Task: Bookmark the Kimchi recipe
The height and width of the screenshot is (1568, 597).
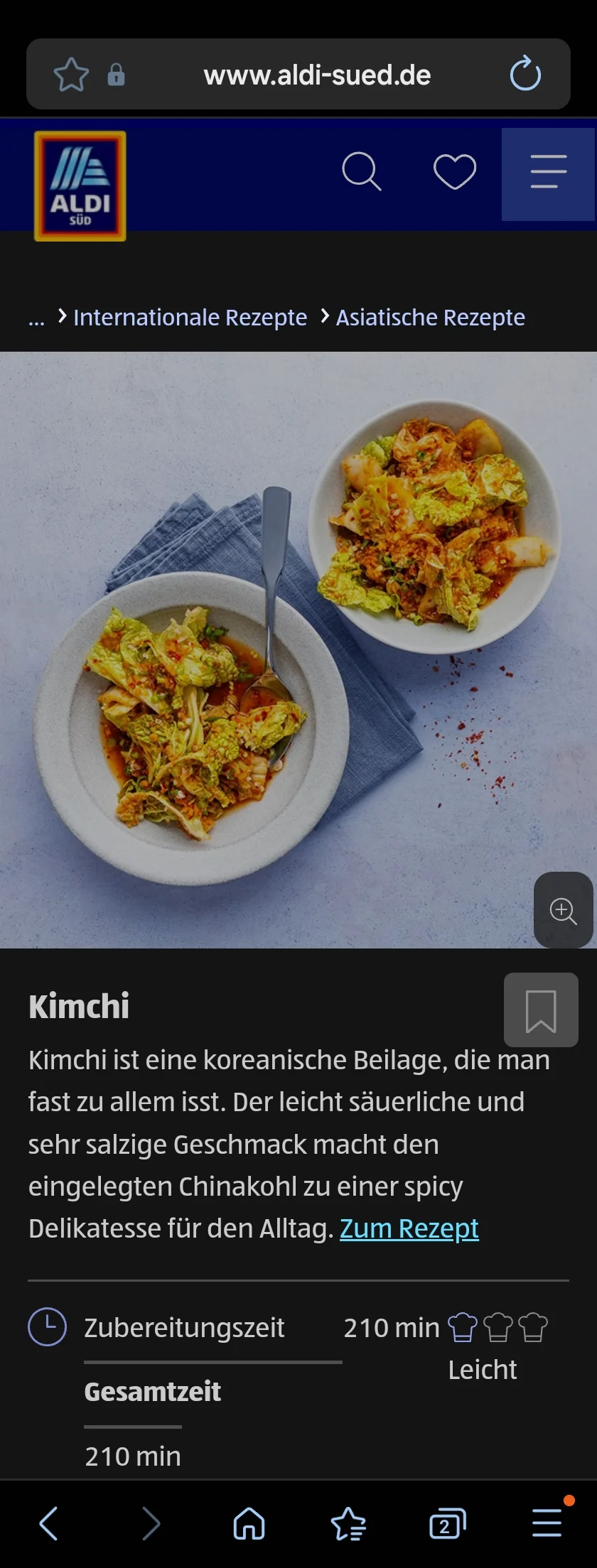Action: pyautogui.click(x=541, y=1010)
